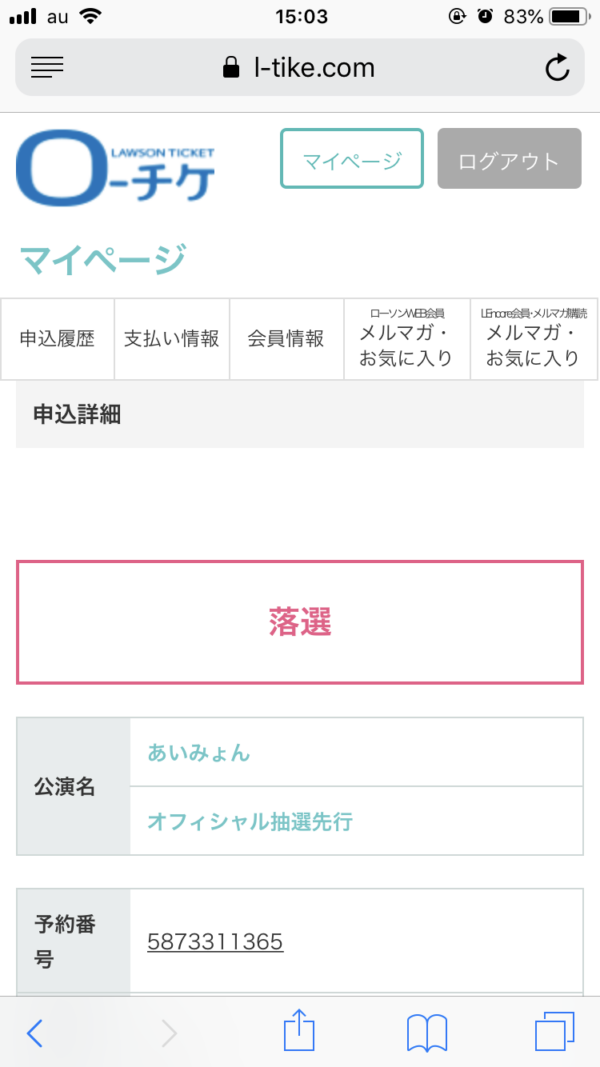Image resolution: width=600 pixels, height=1067 pixels.
Task: Open the Safari reader view icon
Action: [47, 67]
